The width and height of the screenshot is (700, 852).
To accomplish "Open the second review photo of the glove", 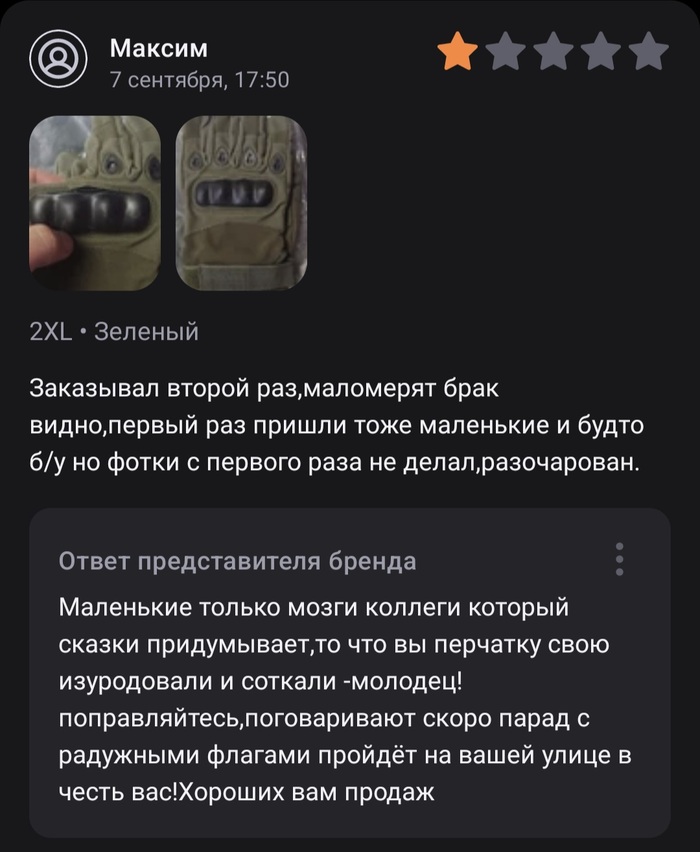I will click(241, 202).
